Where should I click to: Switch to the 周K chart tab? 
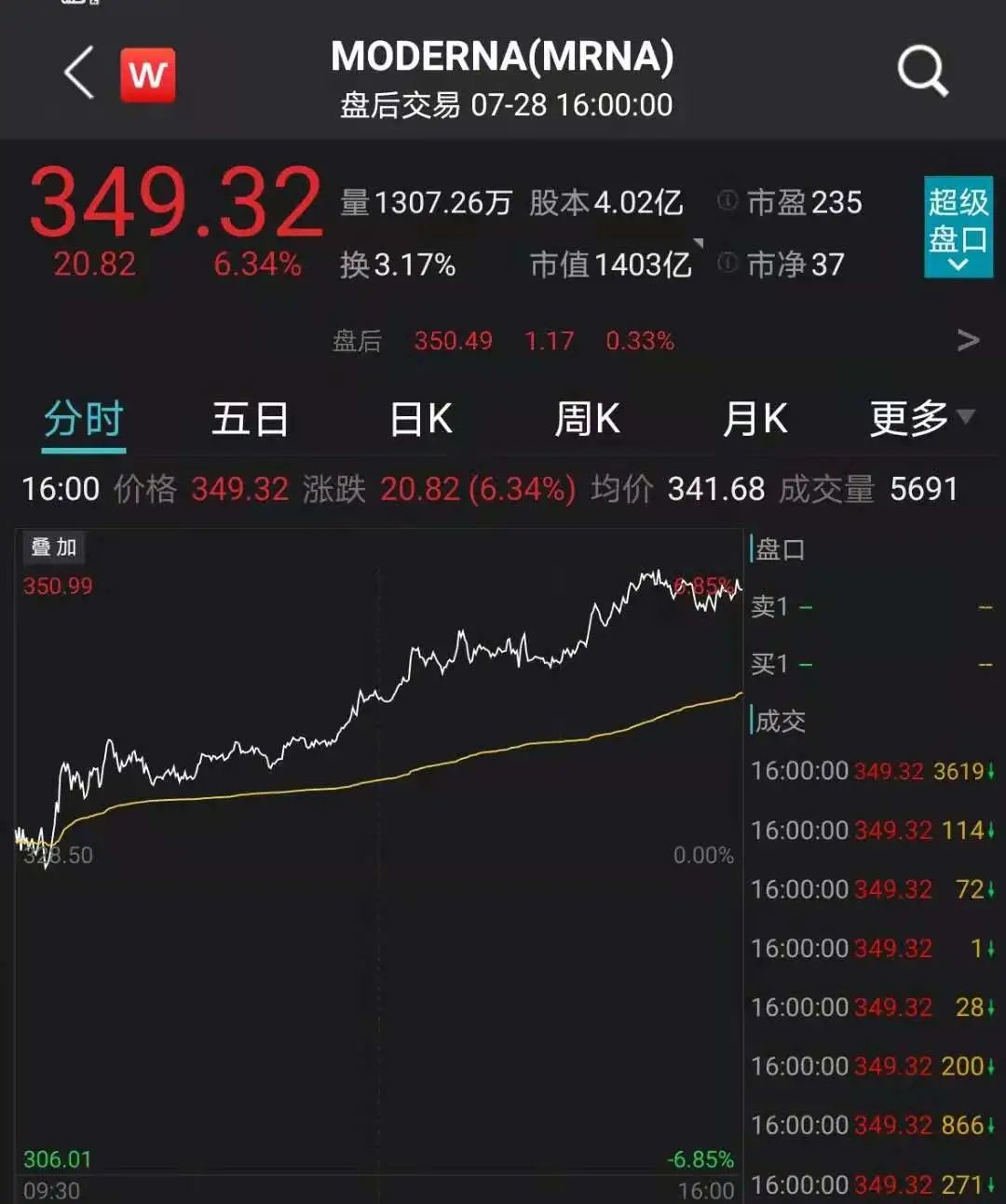[587, 420]
